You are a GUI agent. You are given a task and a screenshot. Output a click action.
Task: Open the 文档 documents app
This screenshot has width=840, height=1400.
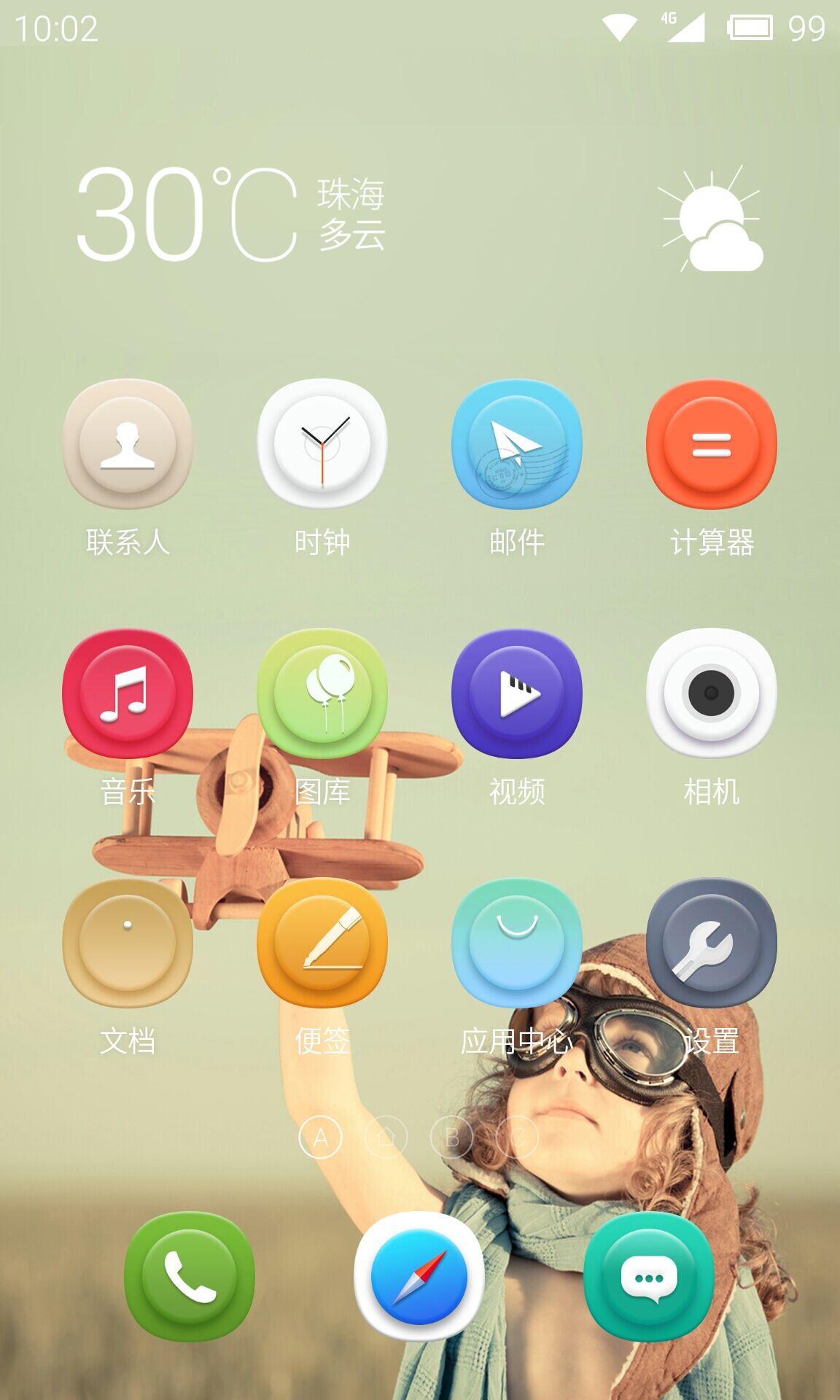[x=128, y=942]
